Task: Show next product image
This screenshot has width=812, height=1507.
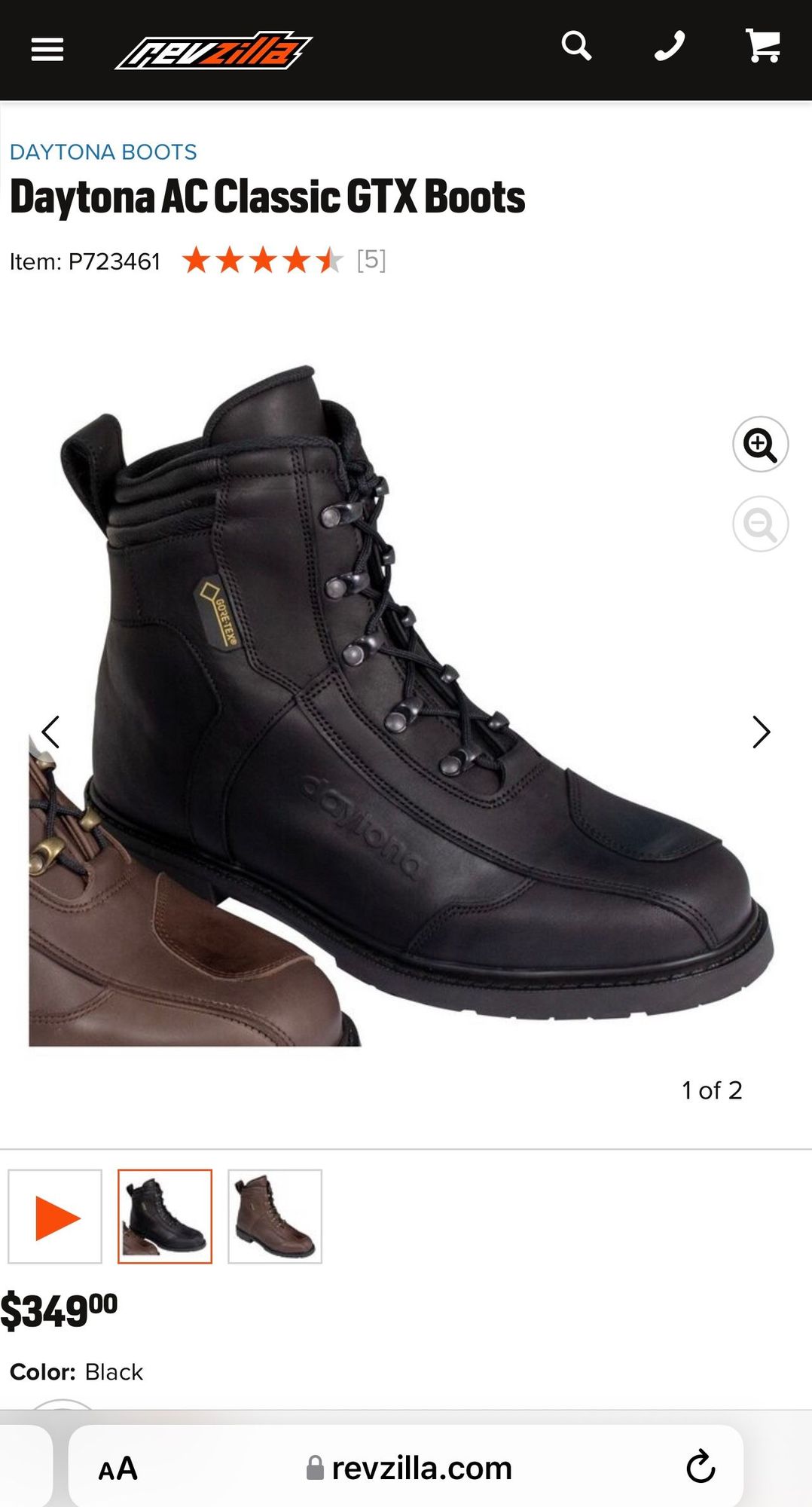Action: (761, 732)
